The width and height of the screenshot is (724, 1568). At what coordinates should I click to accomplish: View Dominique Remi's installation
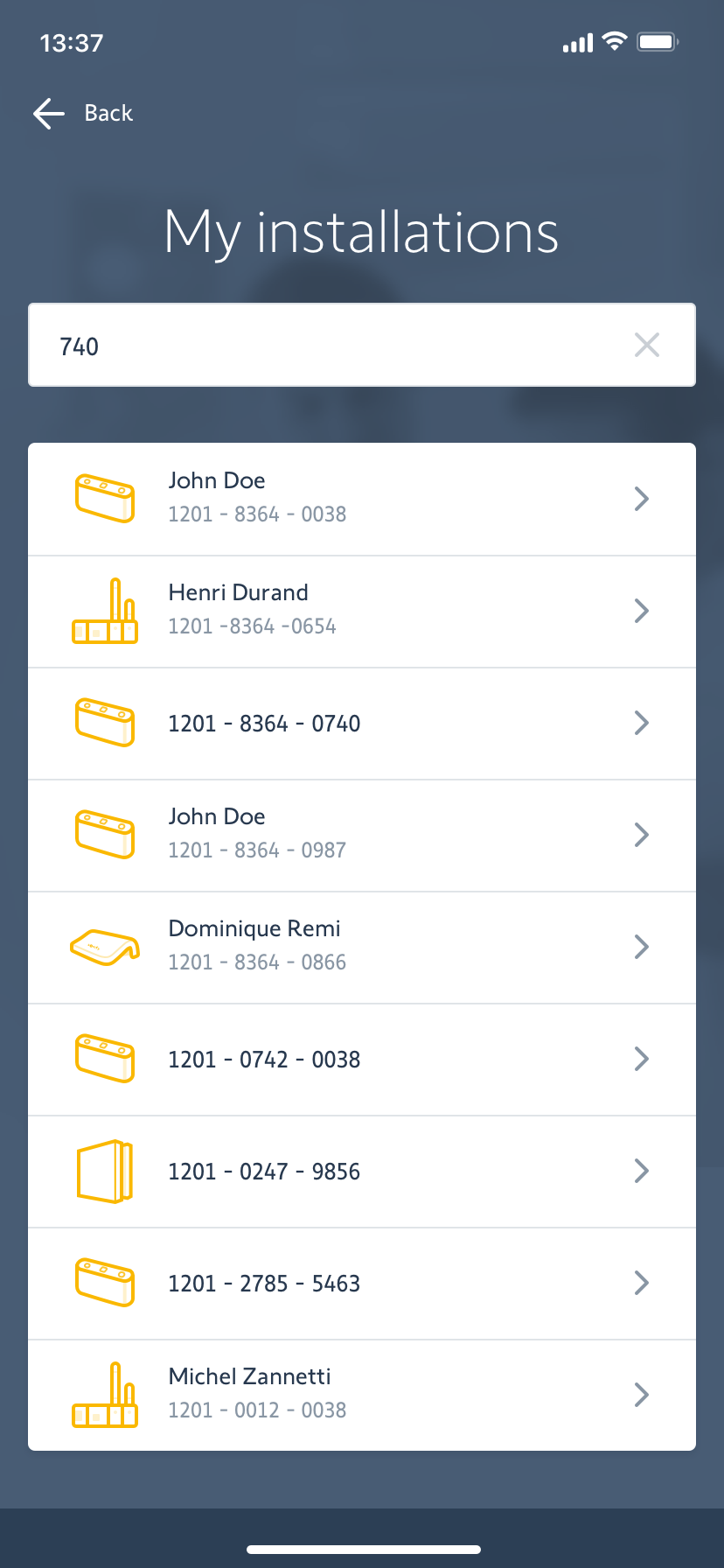point(361,947)
